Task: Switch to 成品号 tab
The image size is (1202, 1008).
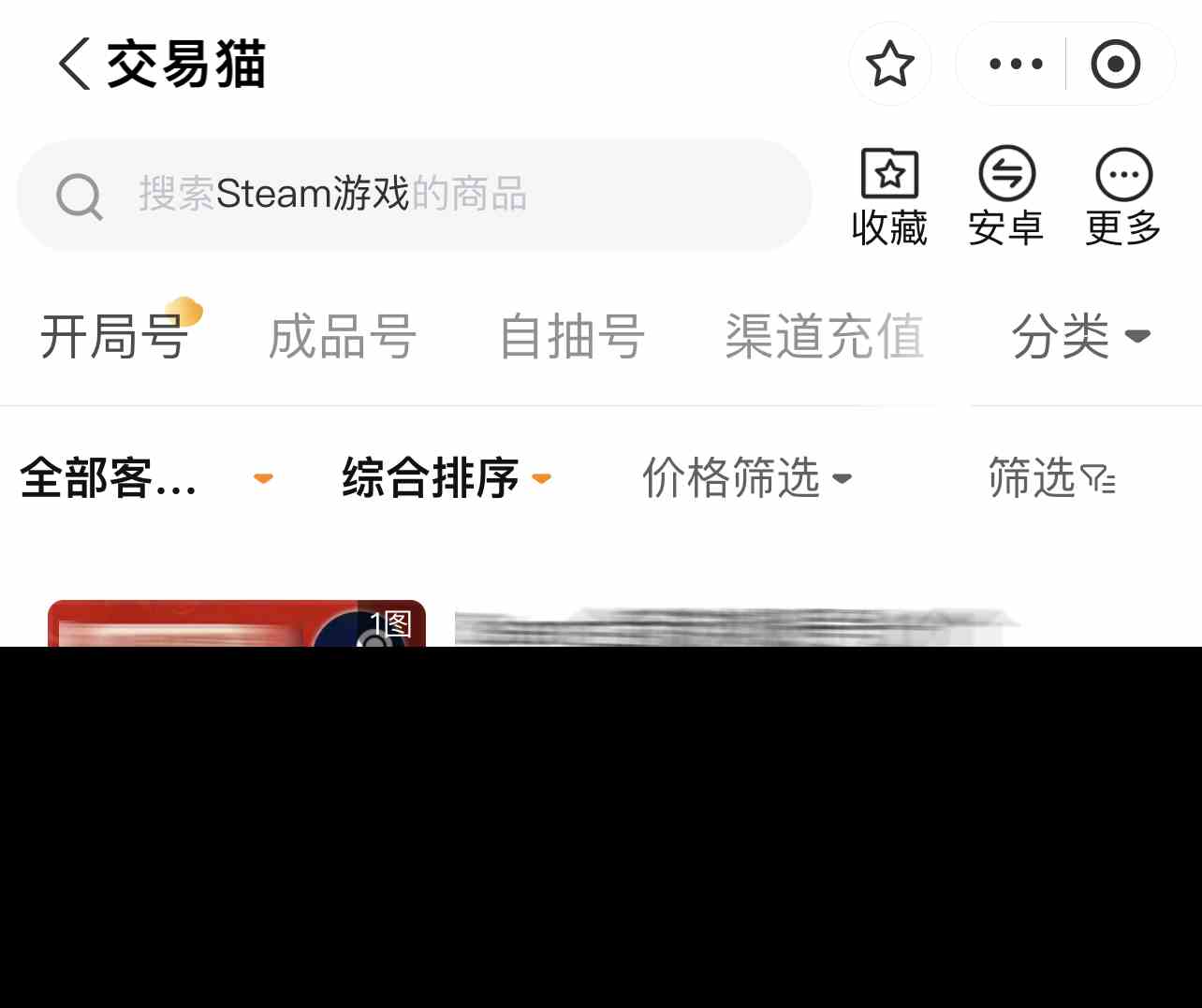Action: (343, 337)
